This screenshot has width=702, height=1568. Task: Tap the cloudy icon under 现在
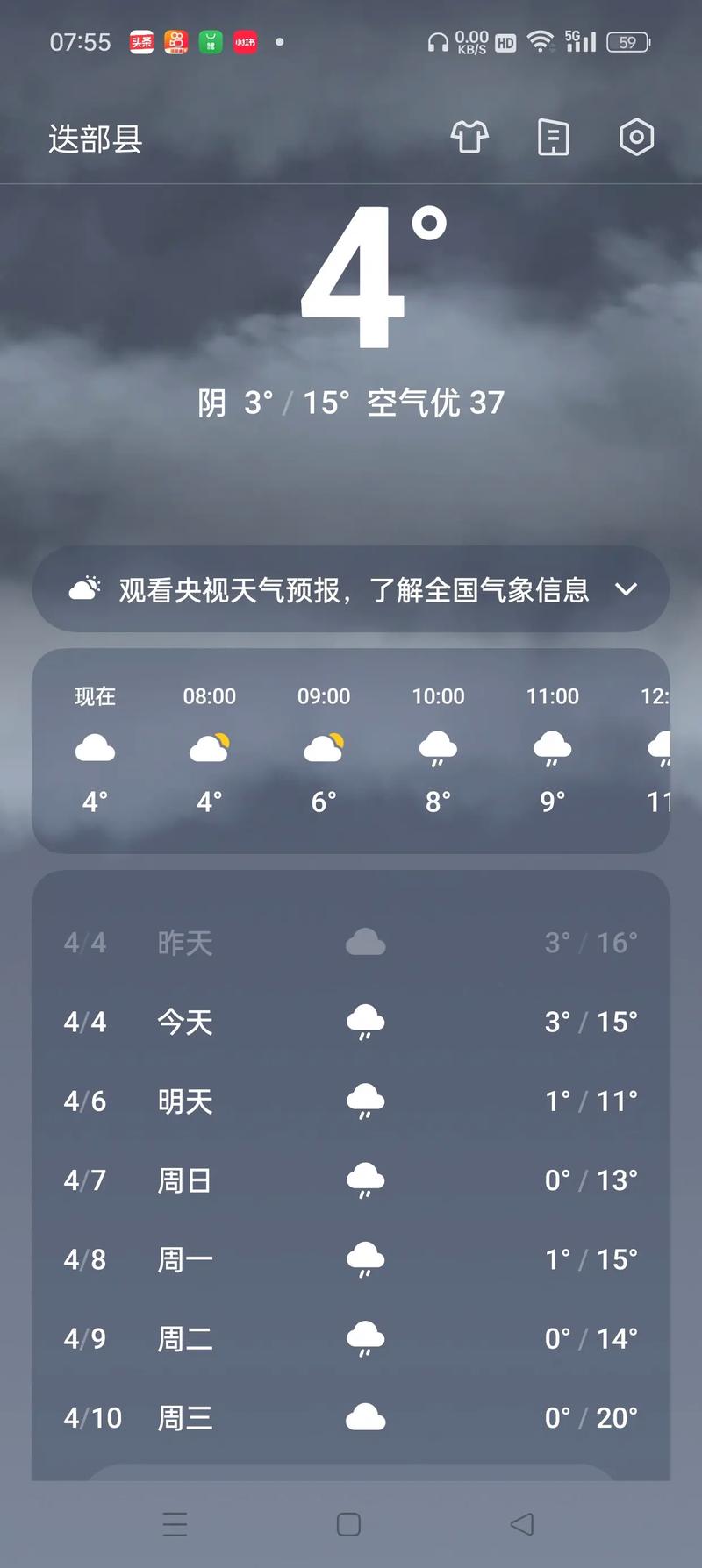point(96,747)
